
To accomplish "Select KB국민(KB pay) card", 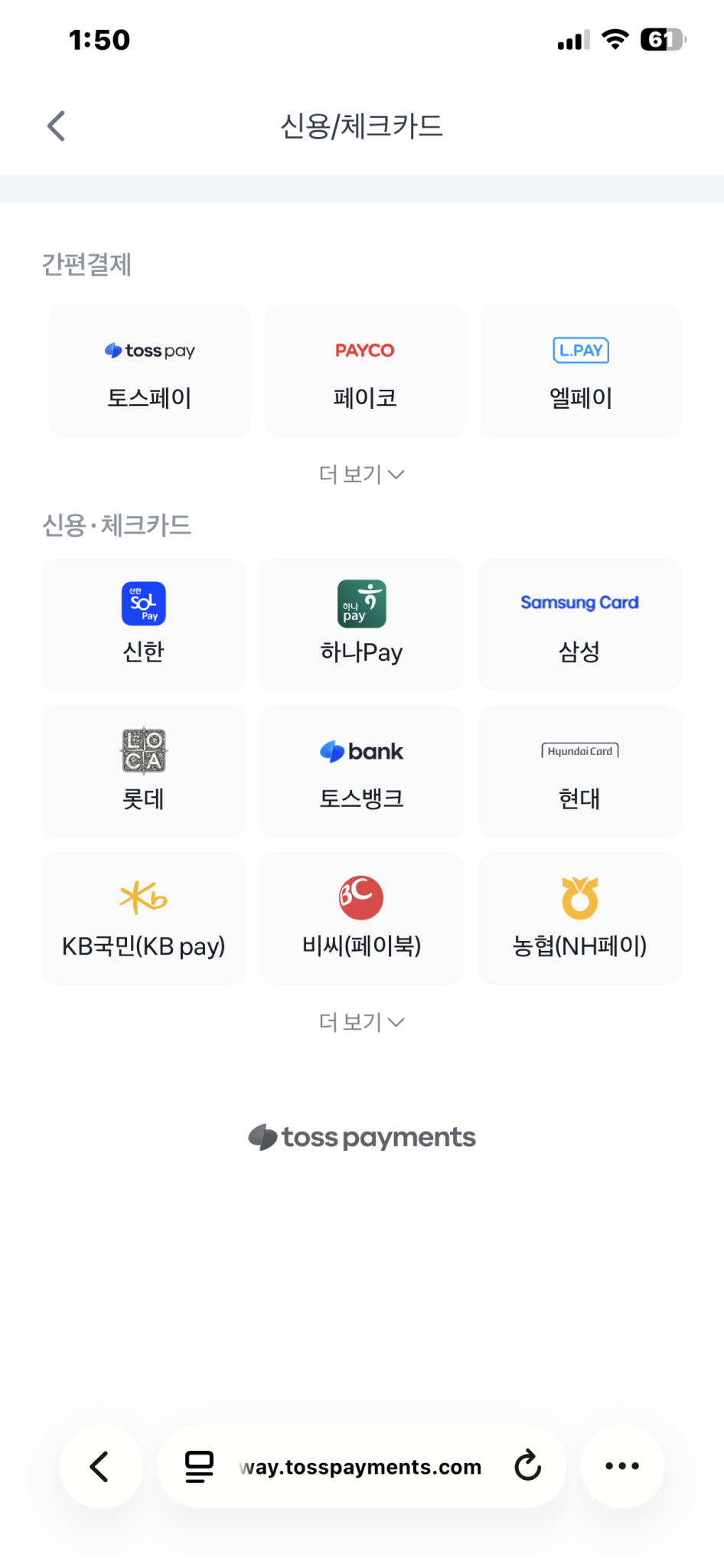I will tap(144, 918).
